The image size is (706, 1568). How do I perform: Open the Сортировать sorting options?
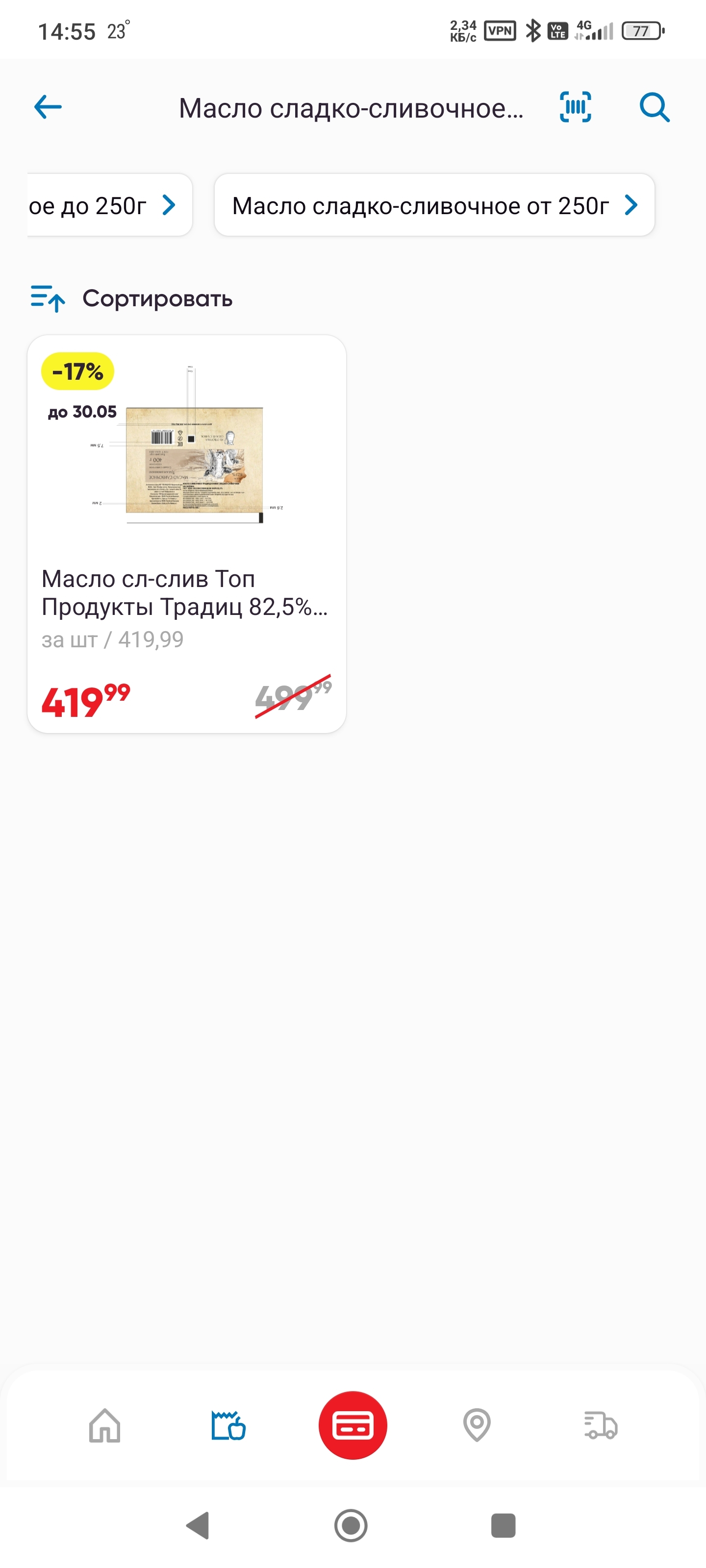(132, 299)
